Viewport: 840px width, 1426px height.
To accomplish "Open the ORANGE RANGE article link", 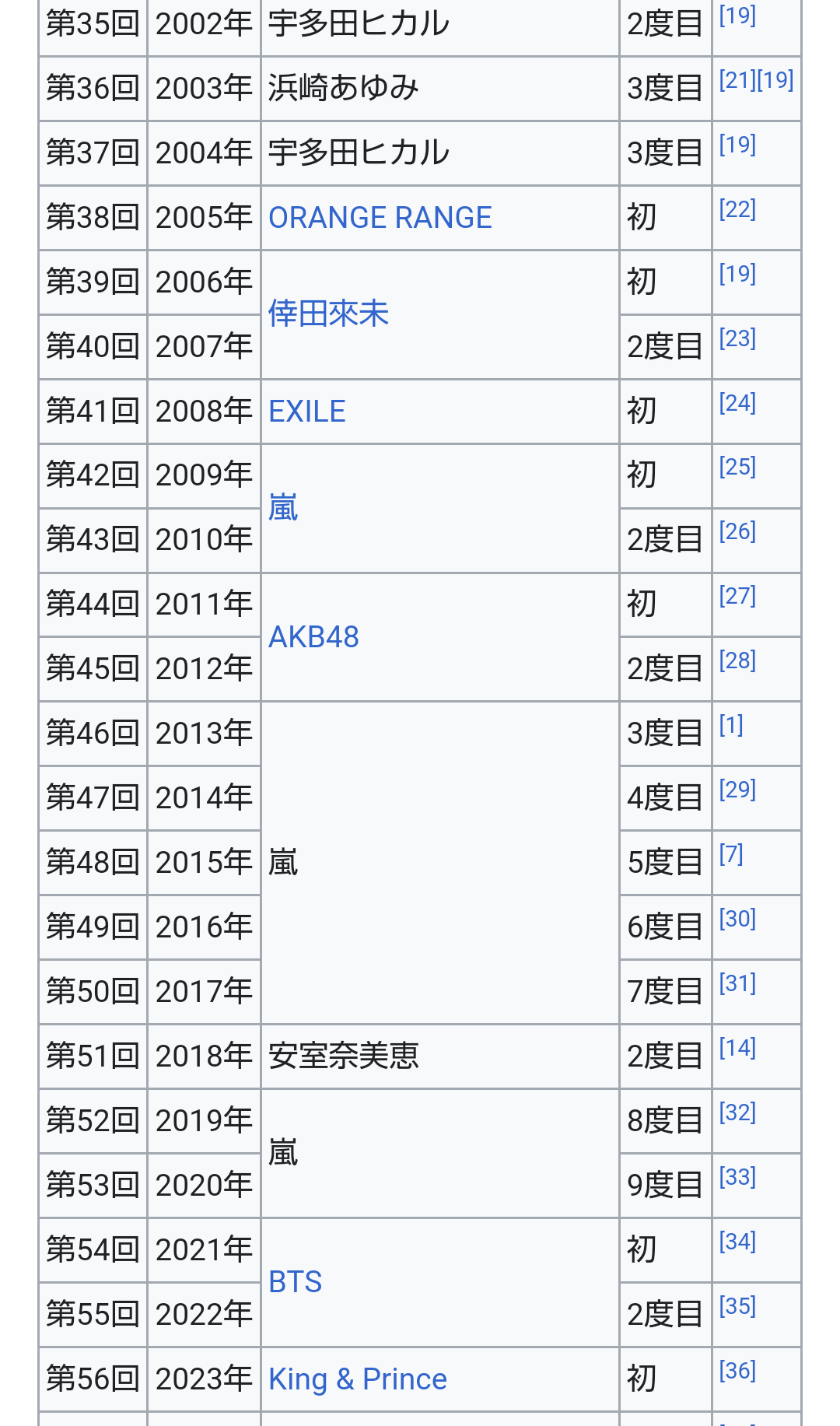I will [x=380, y=218].
